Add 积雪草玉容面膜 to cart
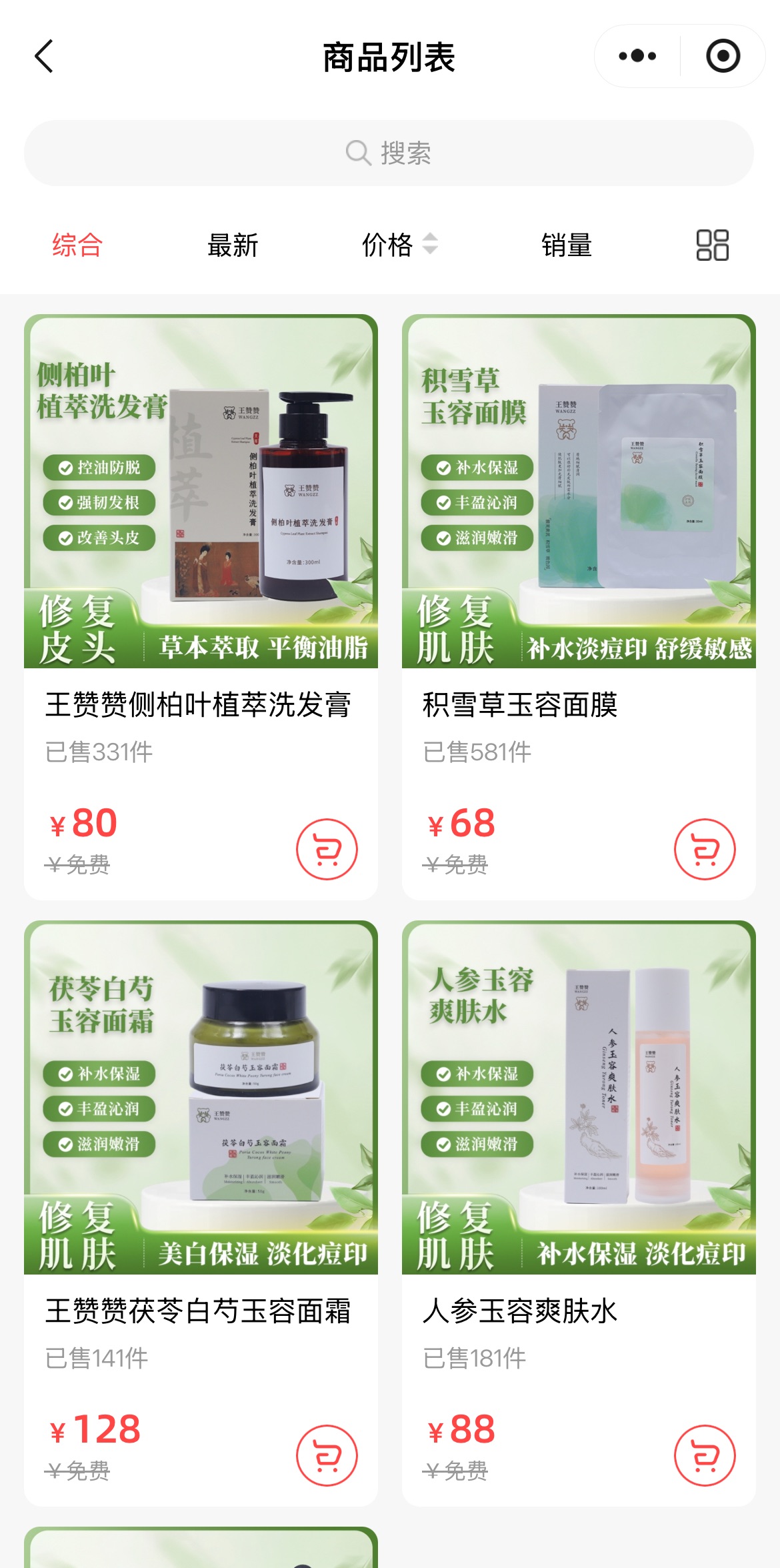780x1568 pixels. 705,849
